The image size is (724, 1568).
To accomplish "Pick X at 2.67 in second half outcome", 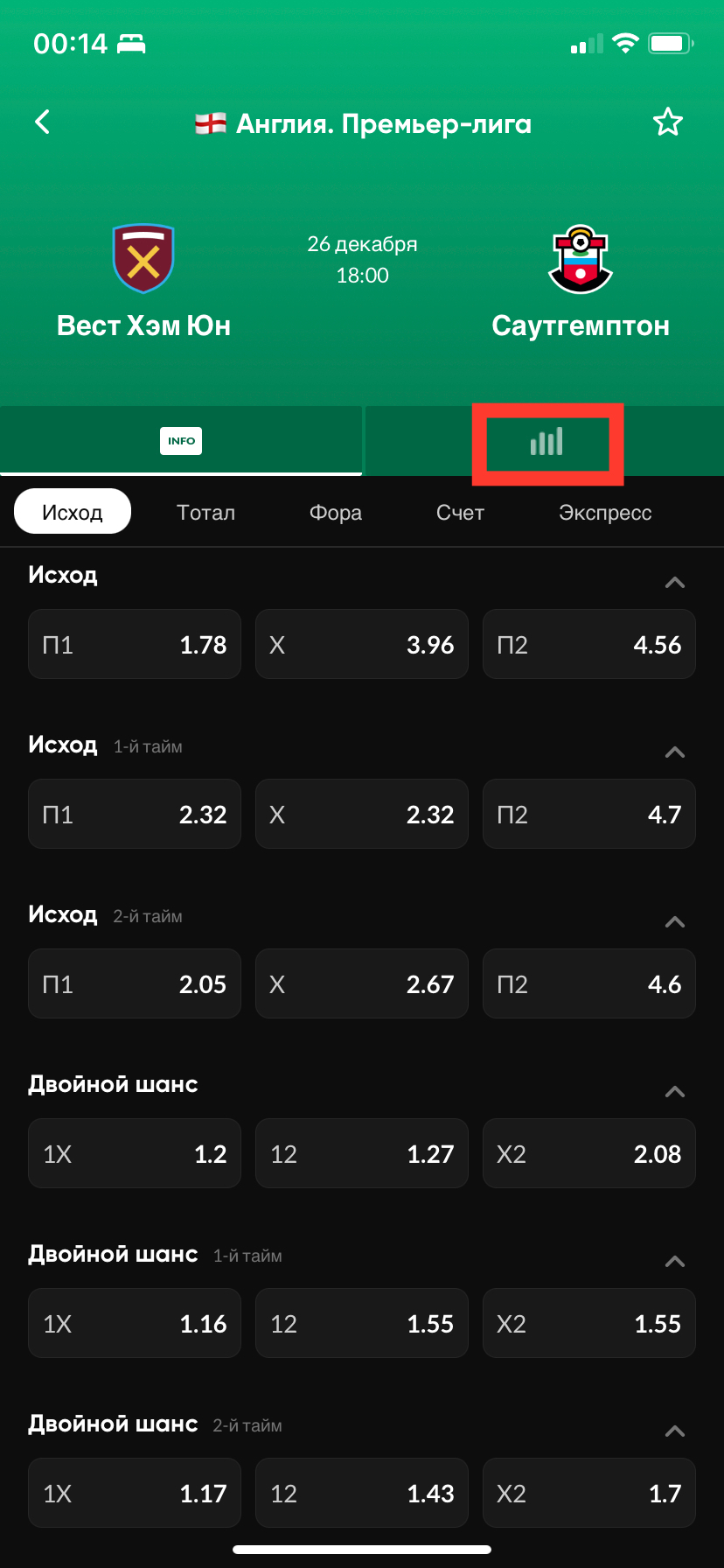I will tap(362, 984).
